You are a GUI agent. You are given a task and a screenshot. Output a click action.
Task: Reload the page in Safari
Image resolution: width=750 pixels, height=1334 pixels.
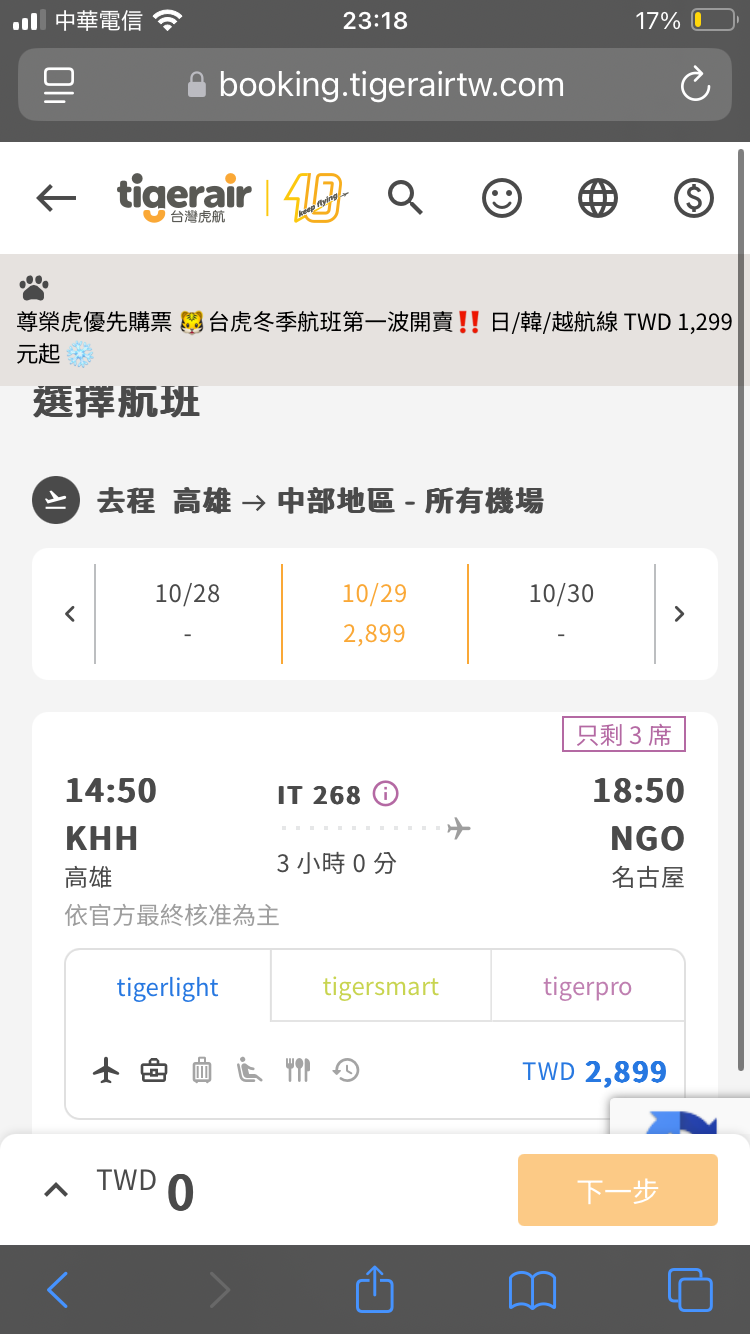pyautogui.click(x=694, y=85)
